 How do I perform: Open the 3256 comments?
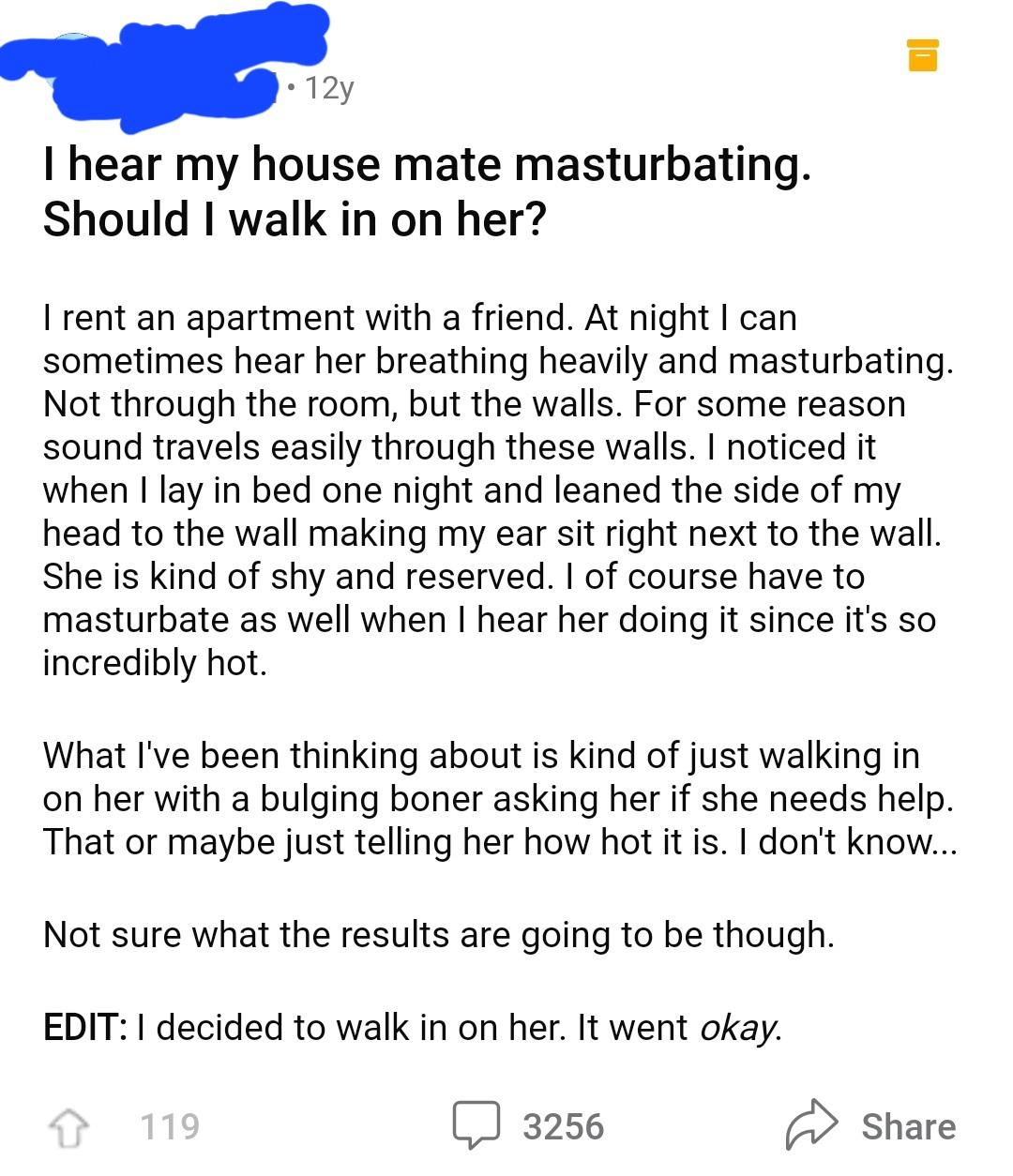(528, 1126)
